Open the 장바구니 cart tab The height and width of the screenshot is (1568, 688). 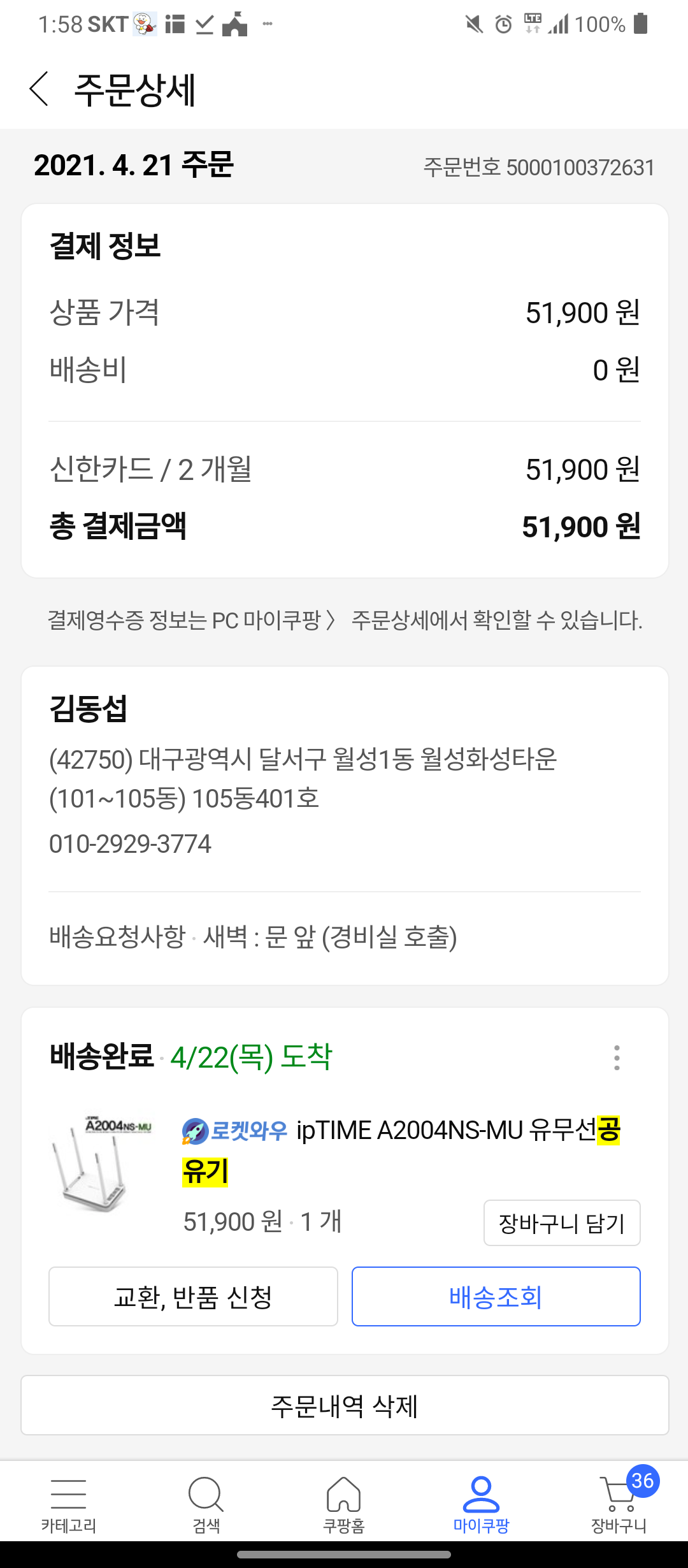(x=619, y=1504)
